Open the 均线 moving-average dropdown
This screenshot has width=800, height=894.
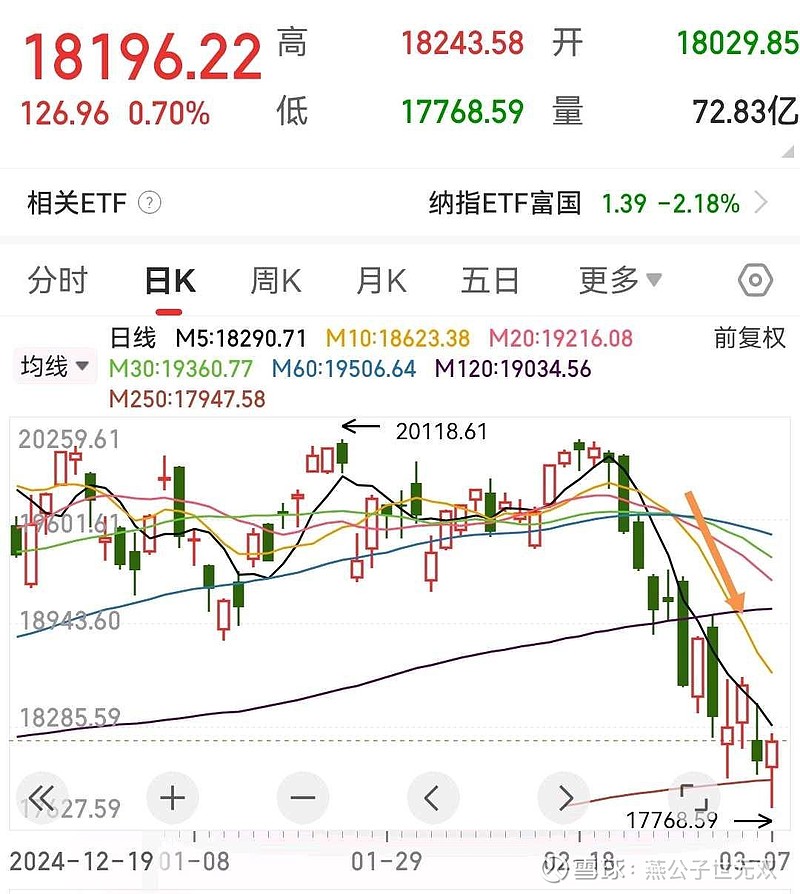point(53,366)
